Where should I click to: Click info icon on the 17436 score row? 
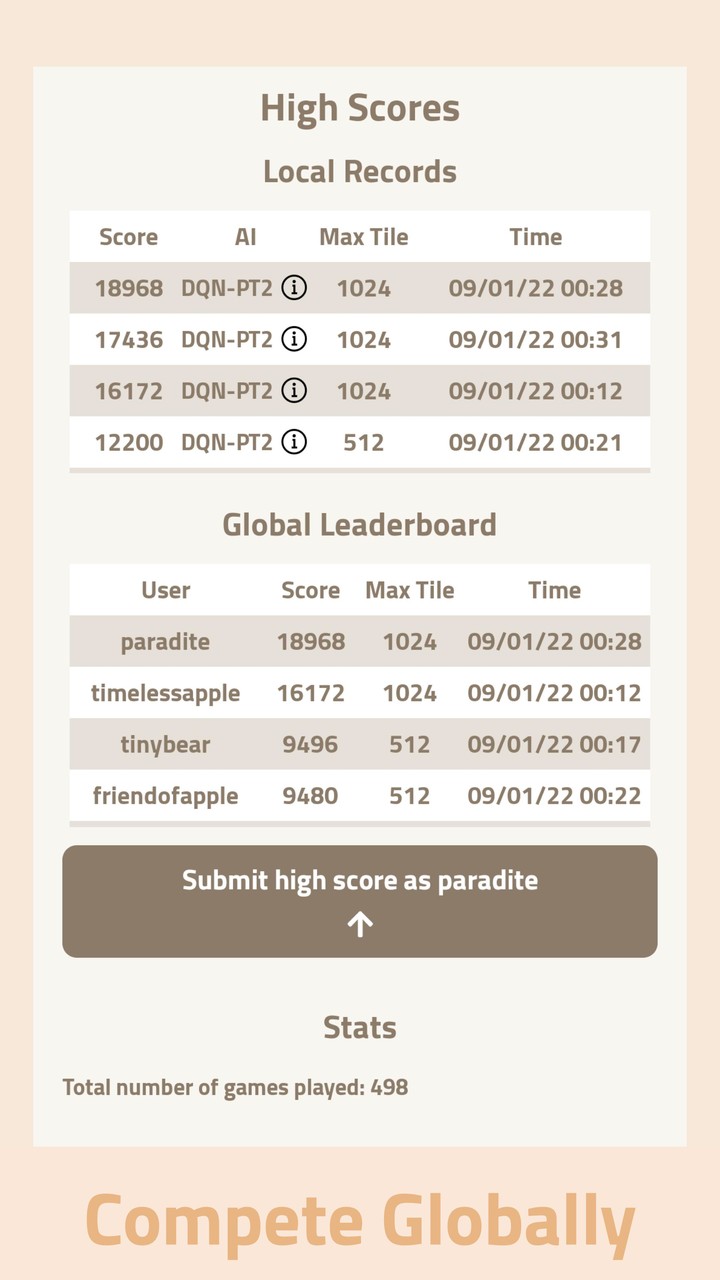(293, 340)
